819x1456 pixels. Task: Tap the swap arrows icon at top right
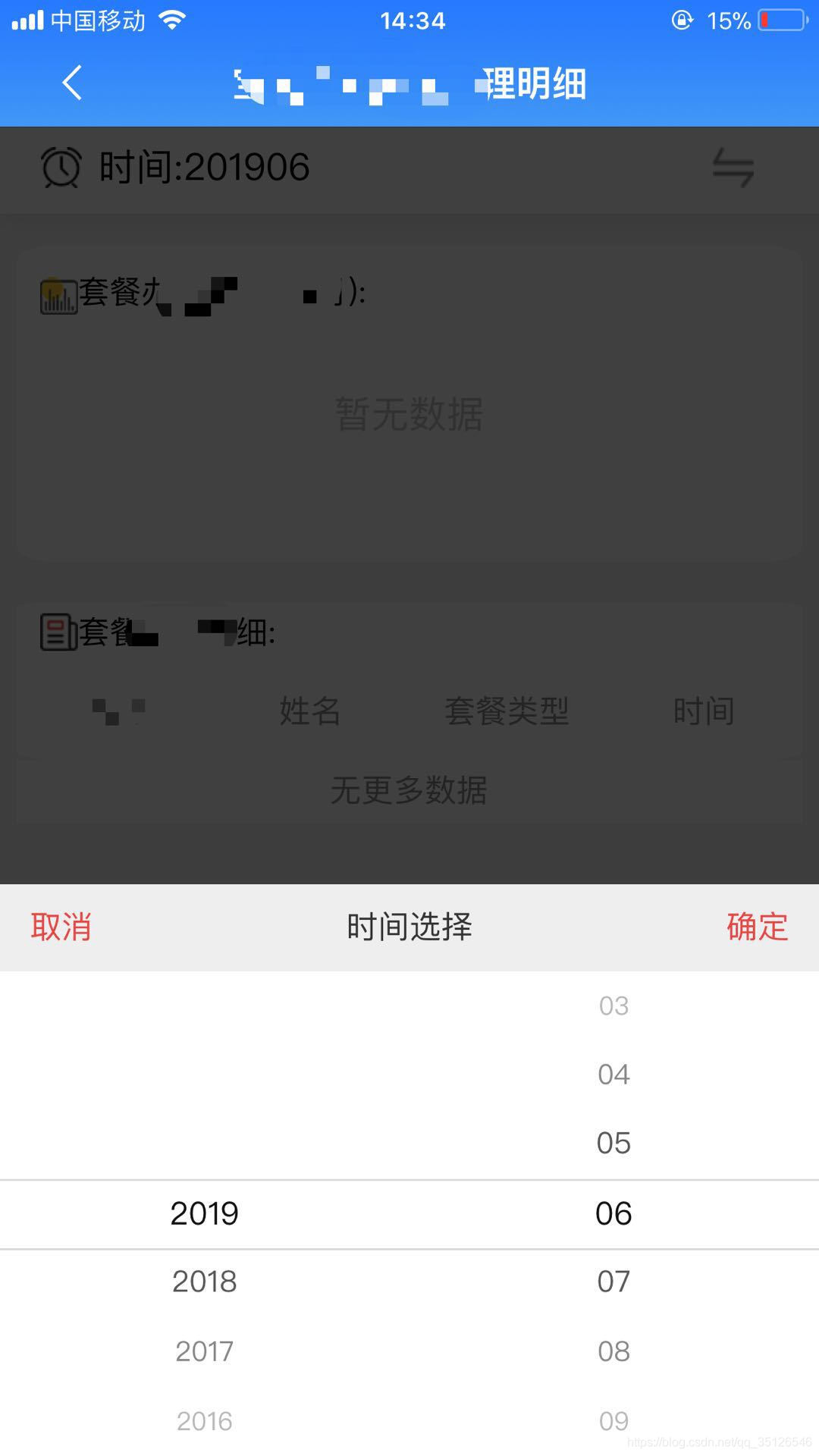[x=733, y=168]
